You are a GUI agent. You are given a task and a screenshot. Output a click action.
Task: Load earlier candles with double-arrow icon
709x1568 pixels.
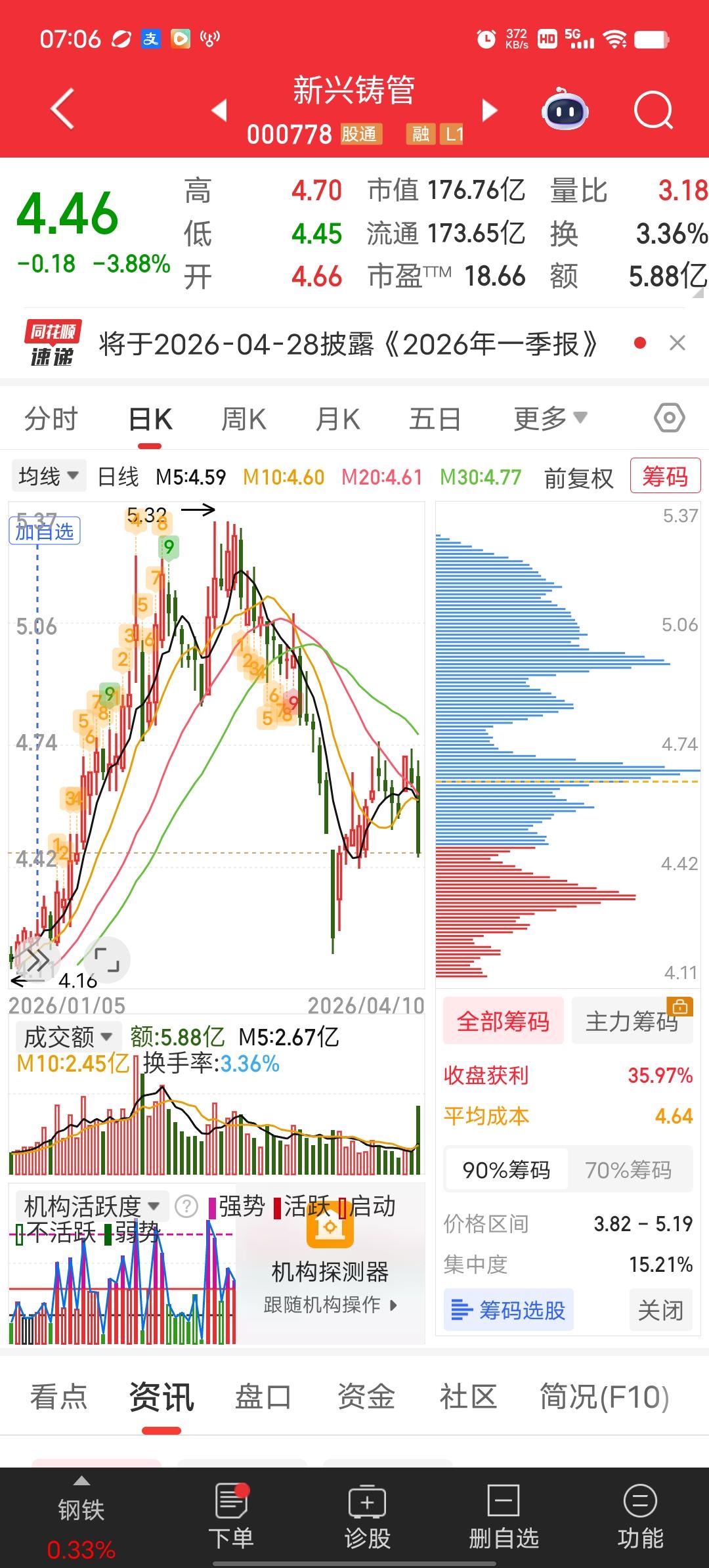(x=38, y=960)
